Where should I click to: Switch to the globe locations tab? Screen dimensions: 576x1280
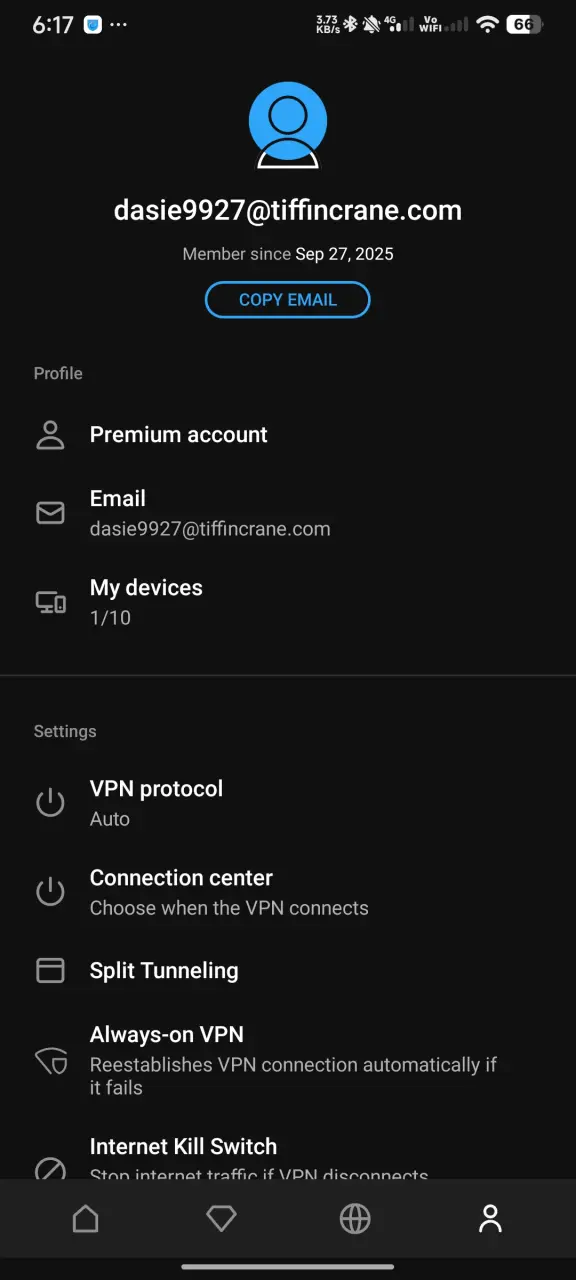click(355, 1218)
